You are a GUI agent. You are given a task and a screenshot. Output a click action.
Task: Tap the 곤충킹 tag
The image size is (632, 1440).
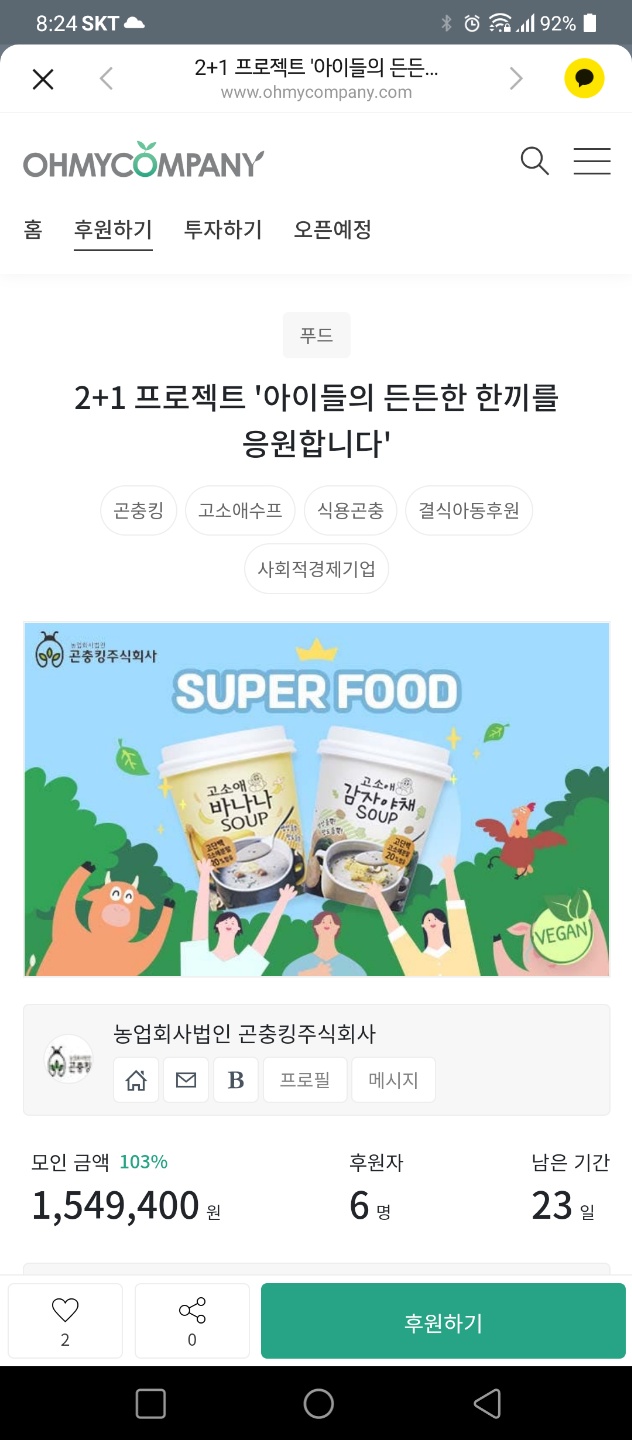tap(138, 511)
